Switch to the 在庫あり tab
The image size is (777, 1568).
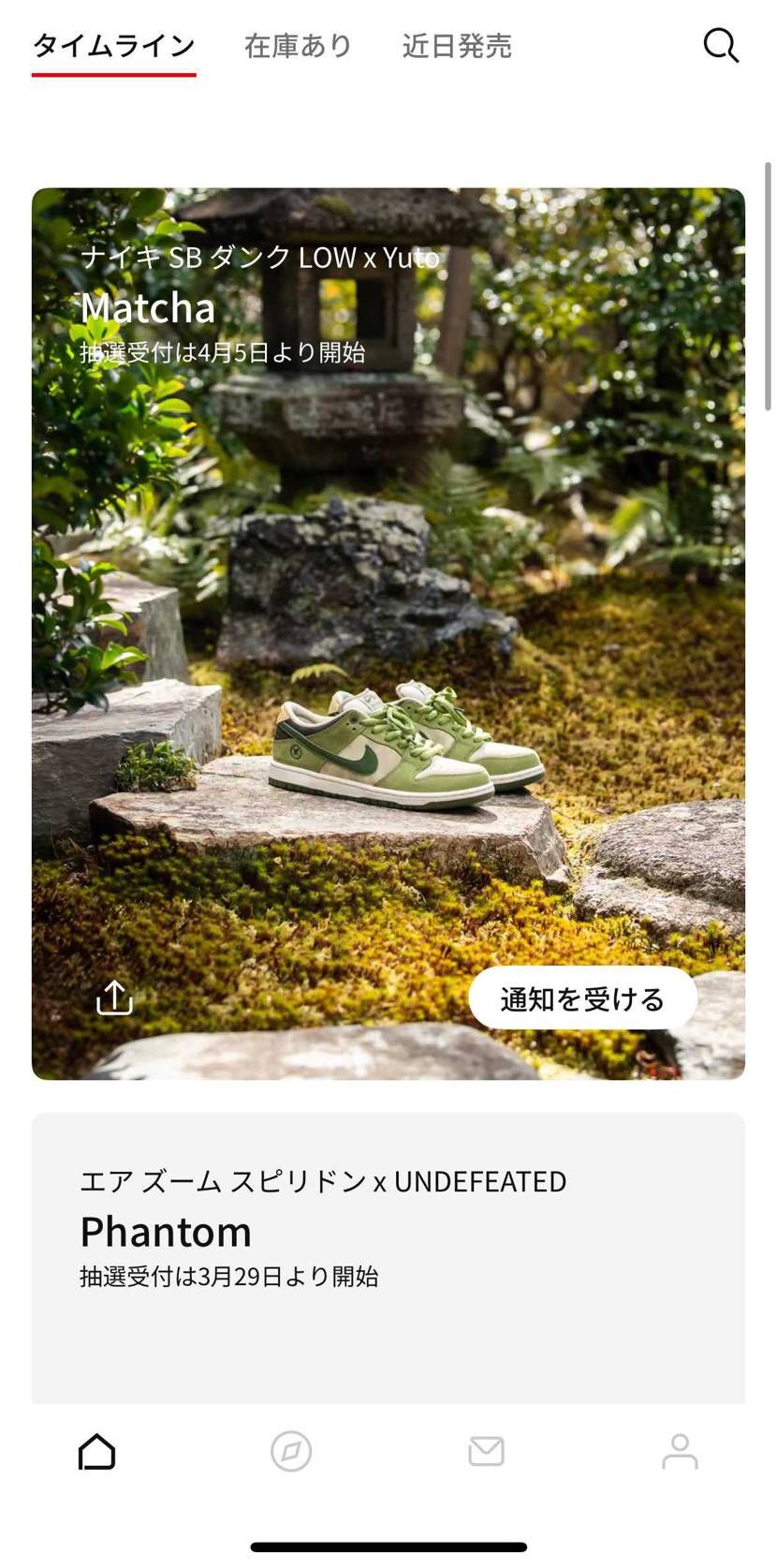point(297,45)
